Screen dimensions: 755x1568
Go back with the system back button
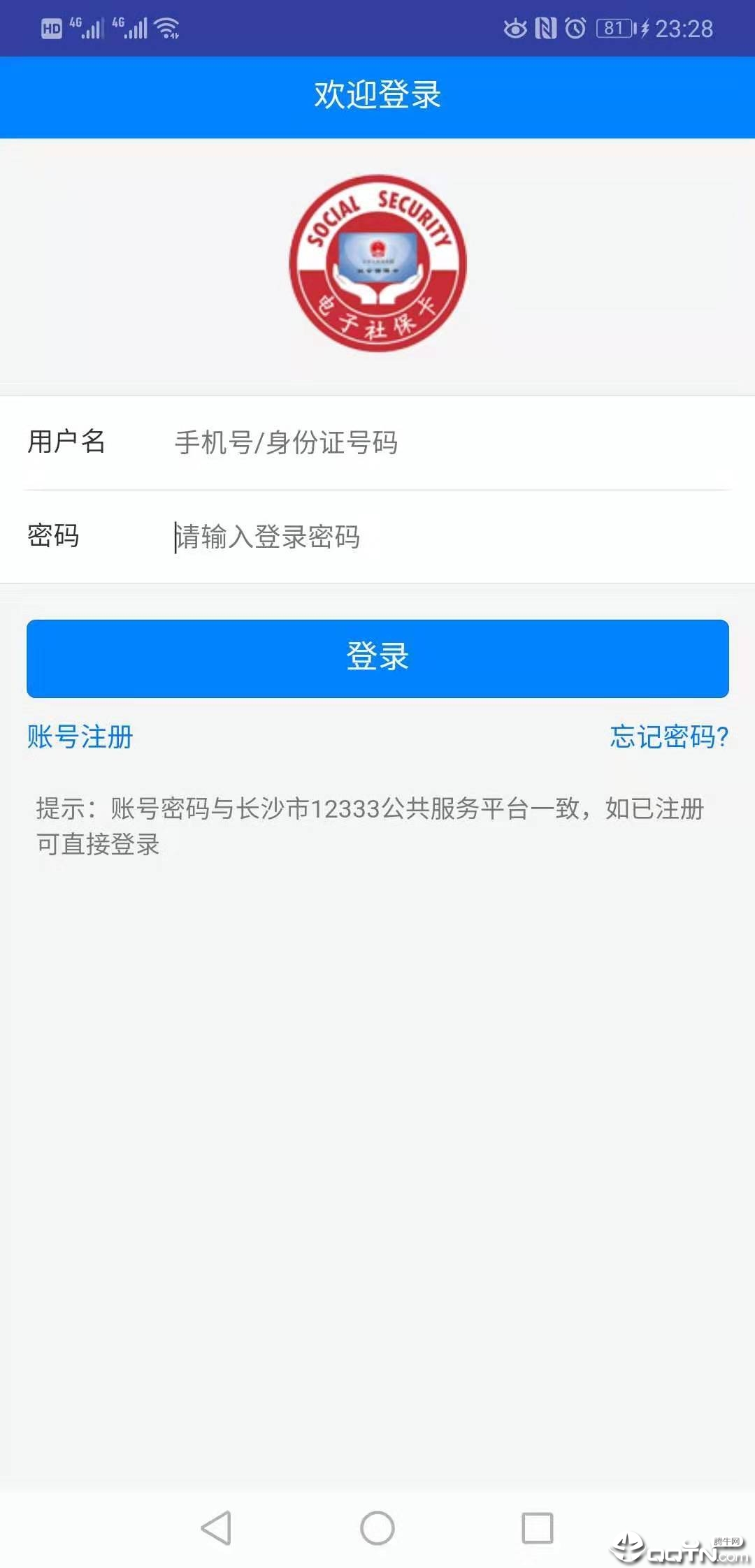click(216, 1528)
